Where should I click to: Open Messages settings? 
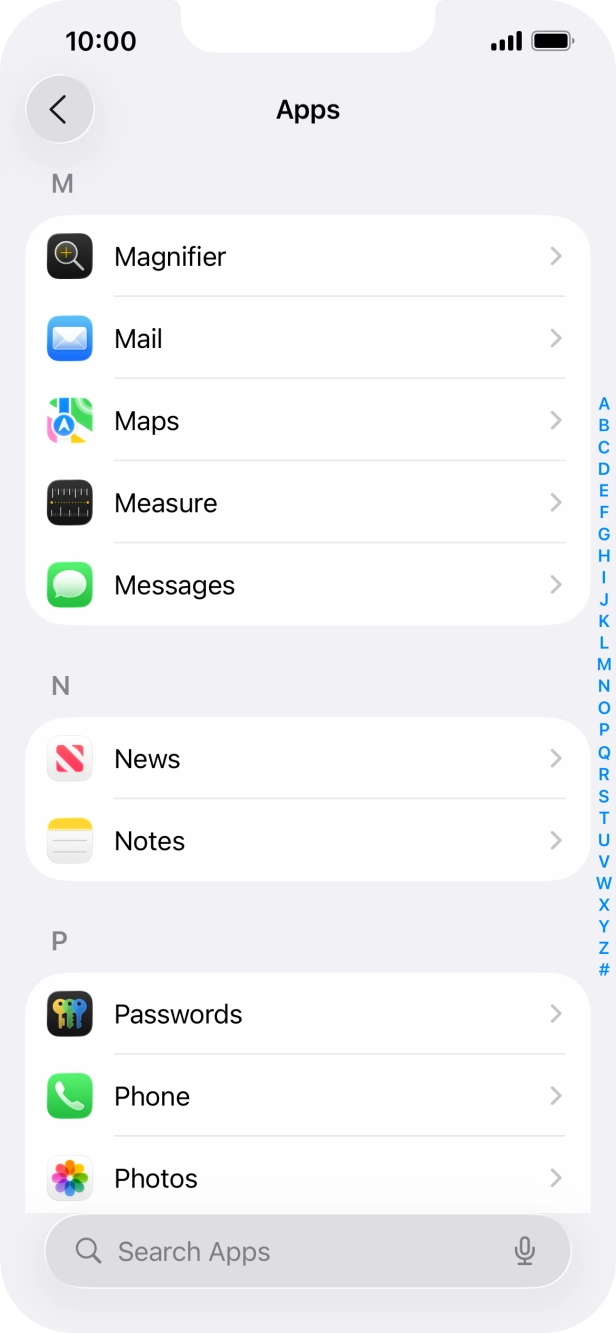[308, 585]
